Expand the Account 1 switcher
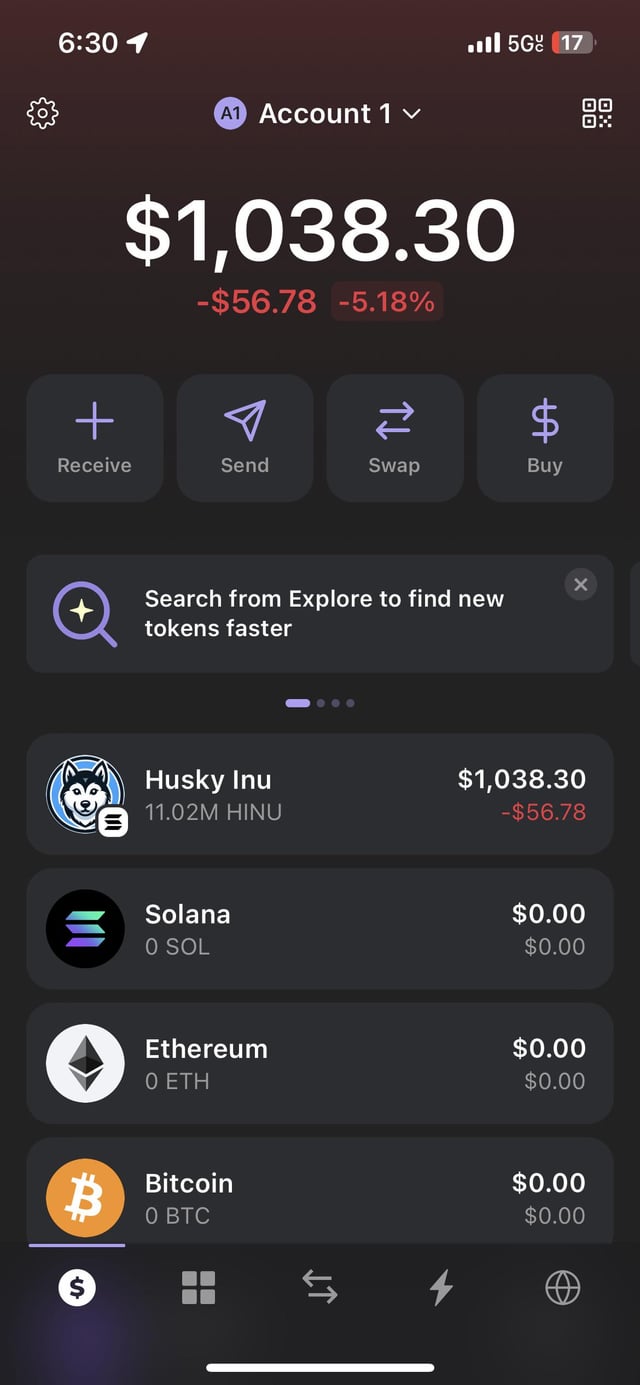640x1385 pixels. click(318, 114)
